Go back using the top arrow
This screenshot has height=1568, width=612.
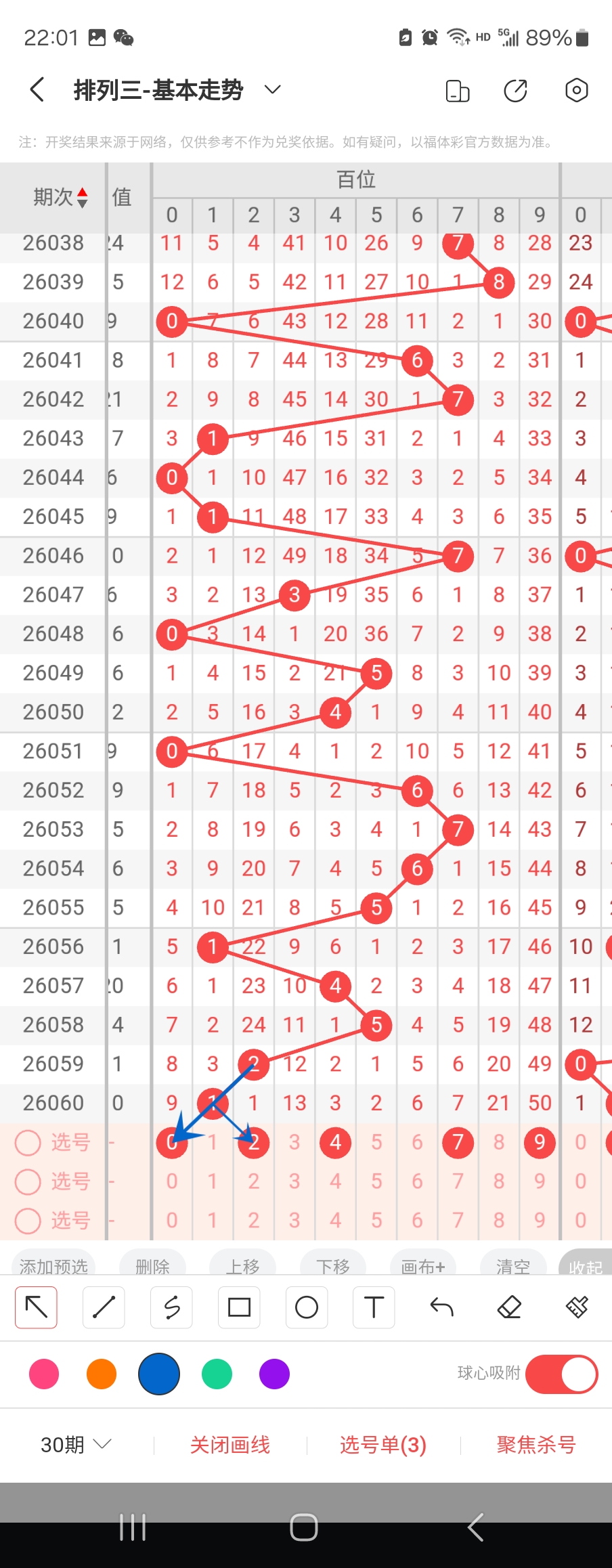coord(38,89)
